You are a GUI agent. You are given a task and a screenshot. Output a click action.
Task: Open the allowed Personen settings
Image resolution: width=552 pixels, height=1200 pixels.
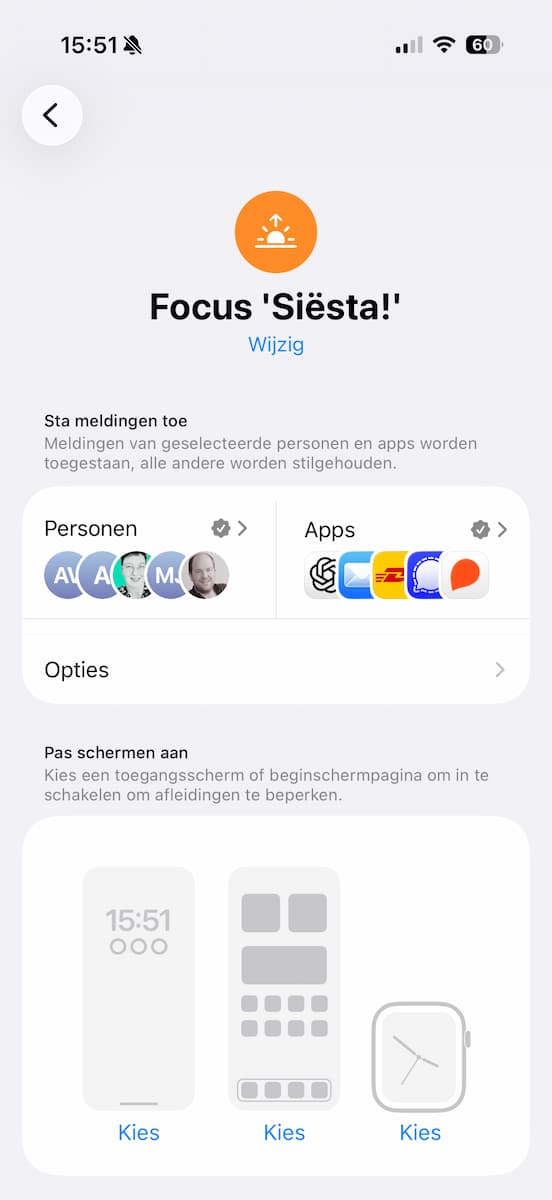click(x=148, y=552)
